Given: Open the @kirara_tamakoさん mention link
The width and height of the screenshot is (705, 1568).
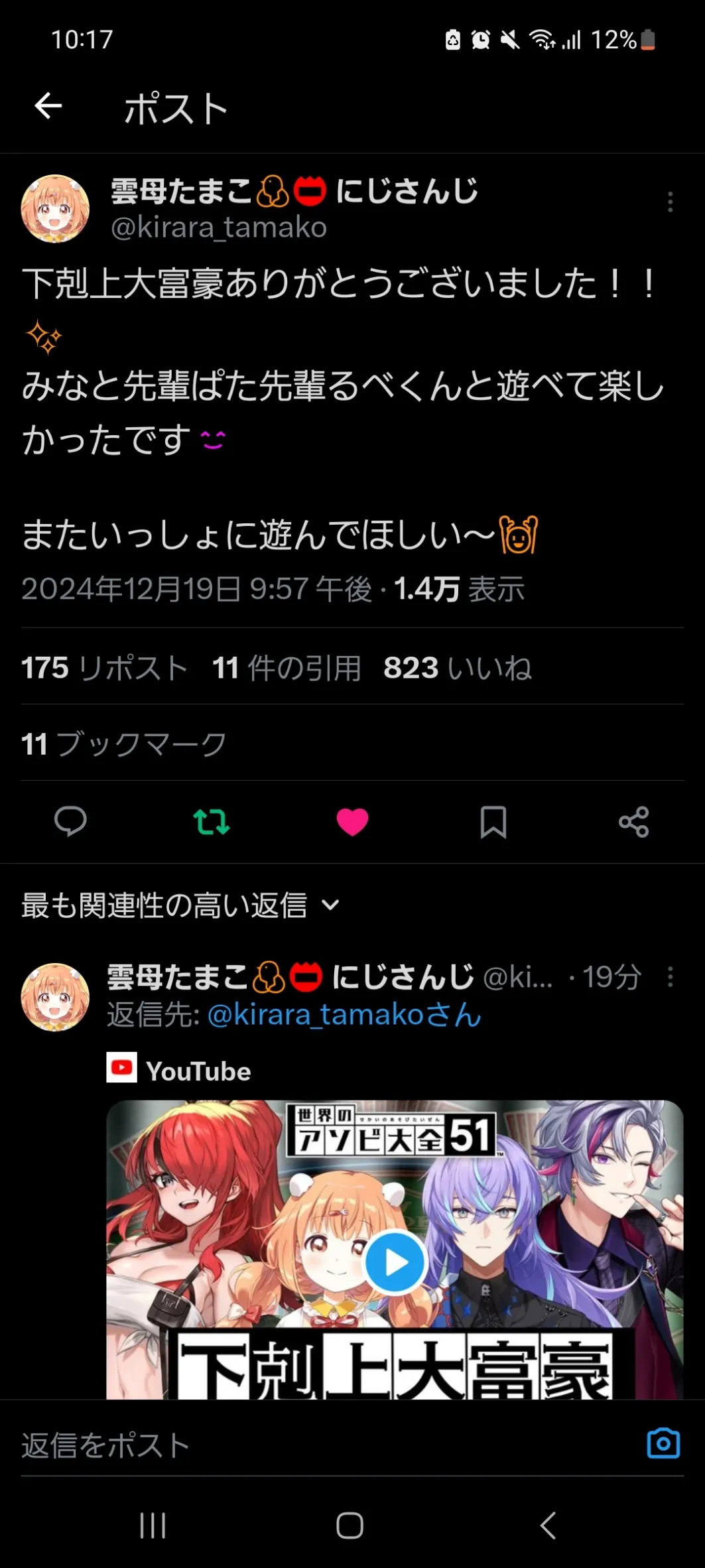Looking at the screenshot, I should pyautogui.click(x=344, y=1015).
